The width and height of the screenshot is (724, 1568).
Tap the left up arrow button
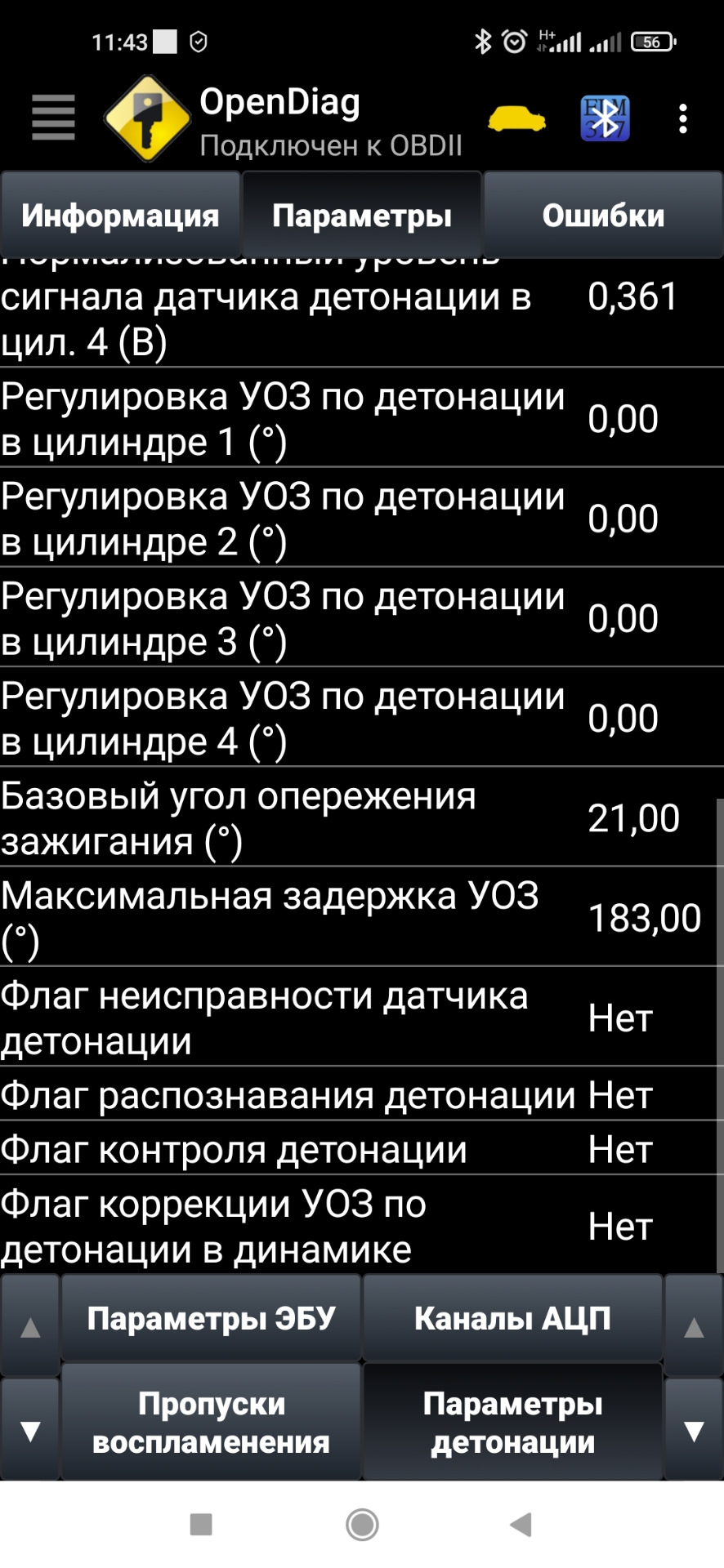[x=30, y=1327]
